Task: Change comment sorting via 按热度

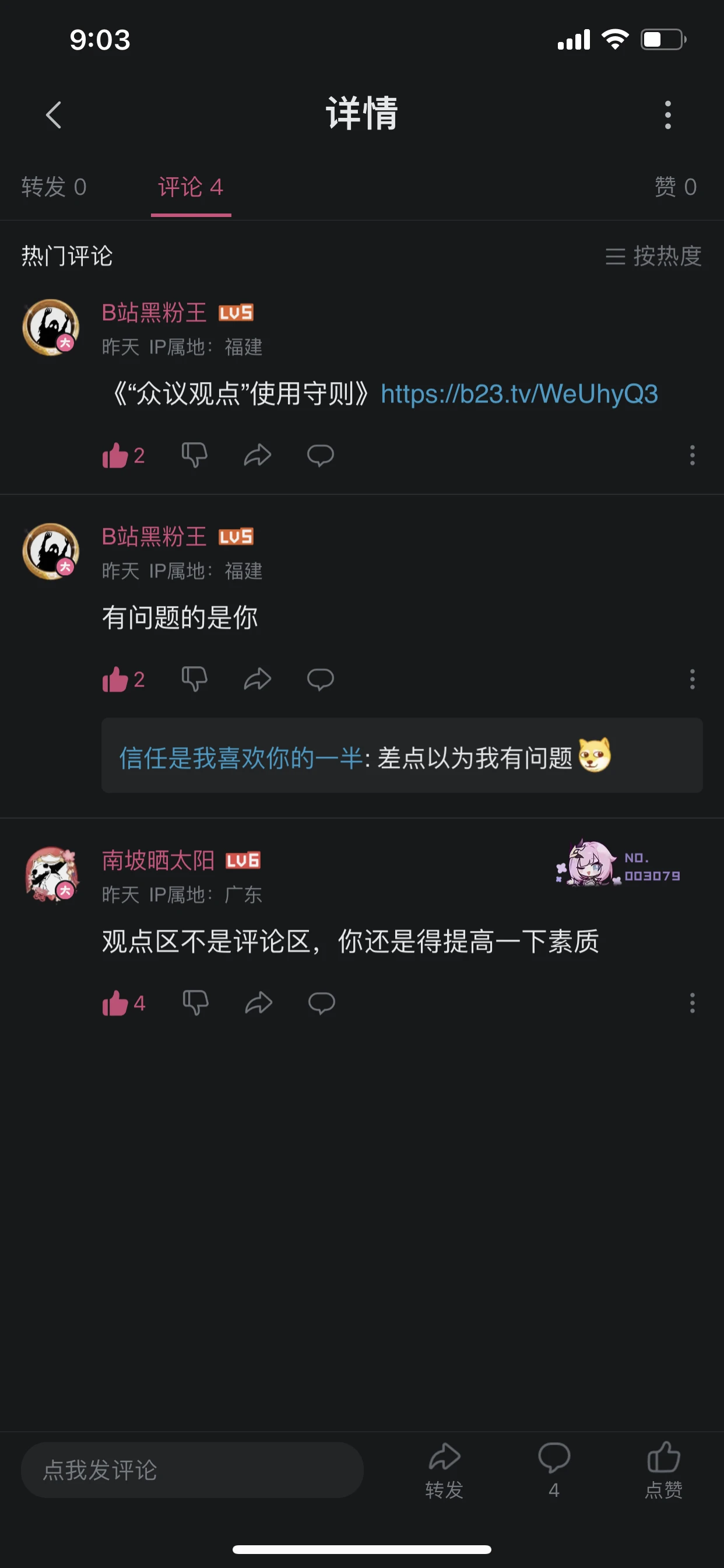Action: 653,256
